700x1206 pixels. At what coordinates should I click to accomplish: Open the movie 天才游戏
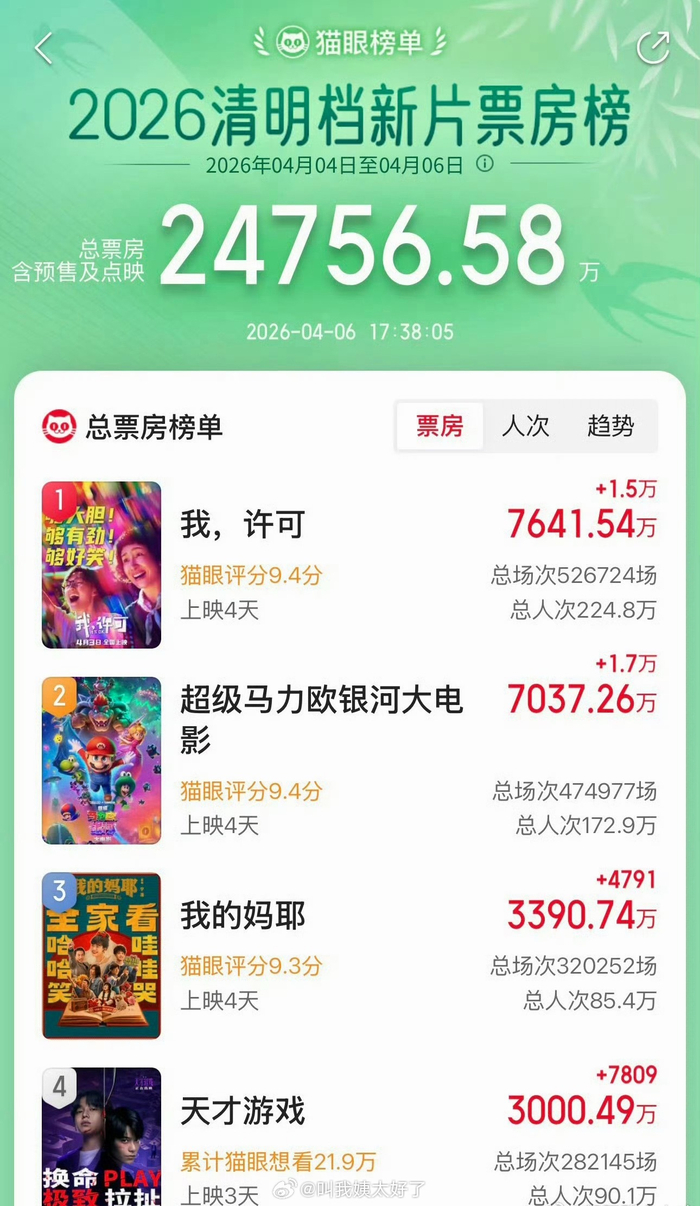243,1110
